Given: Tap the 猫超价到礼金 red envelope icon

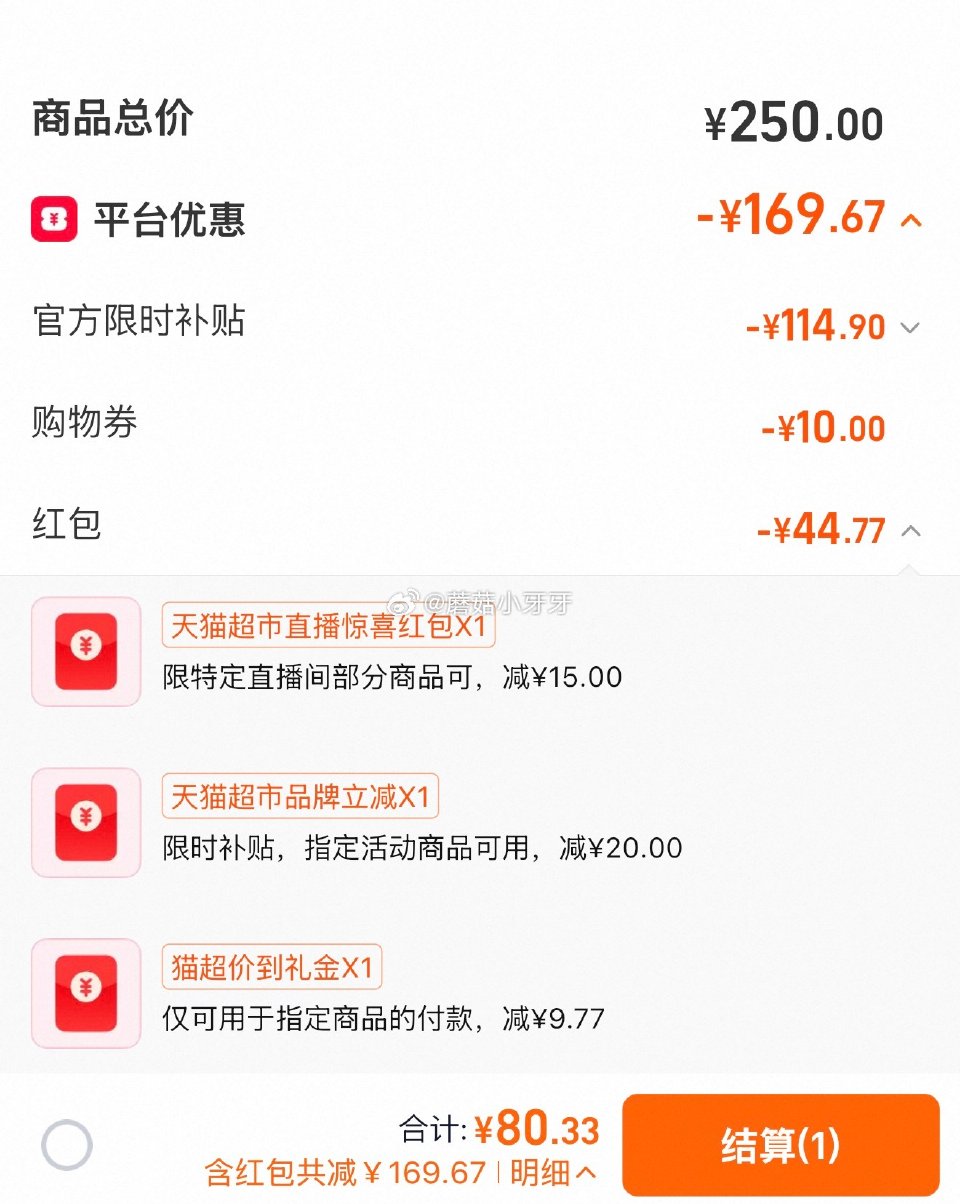Looking at the screenshot, I should 85,993.
